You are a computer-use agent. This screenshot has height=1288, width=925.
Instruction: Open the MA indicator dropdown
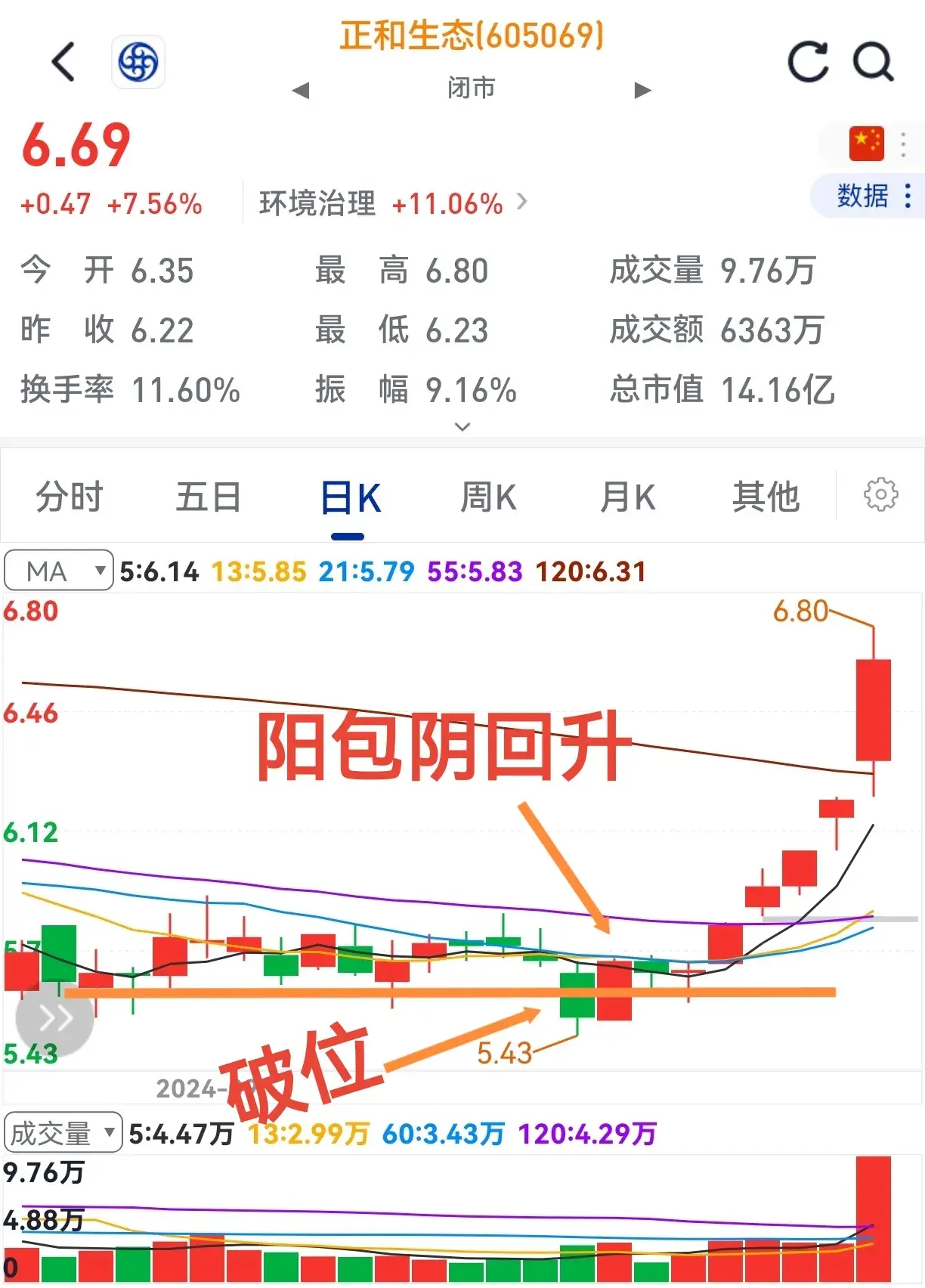(59, 571)
